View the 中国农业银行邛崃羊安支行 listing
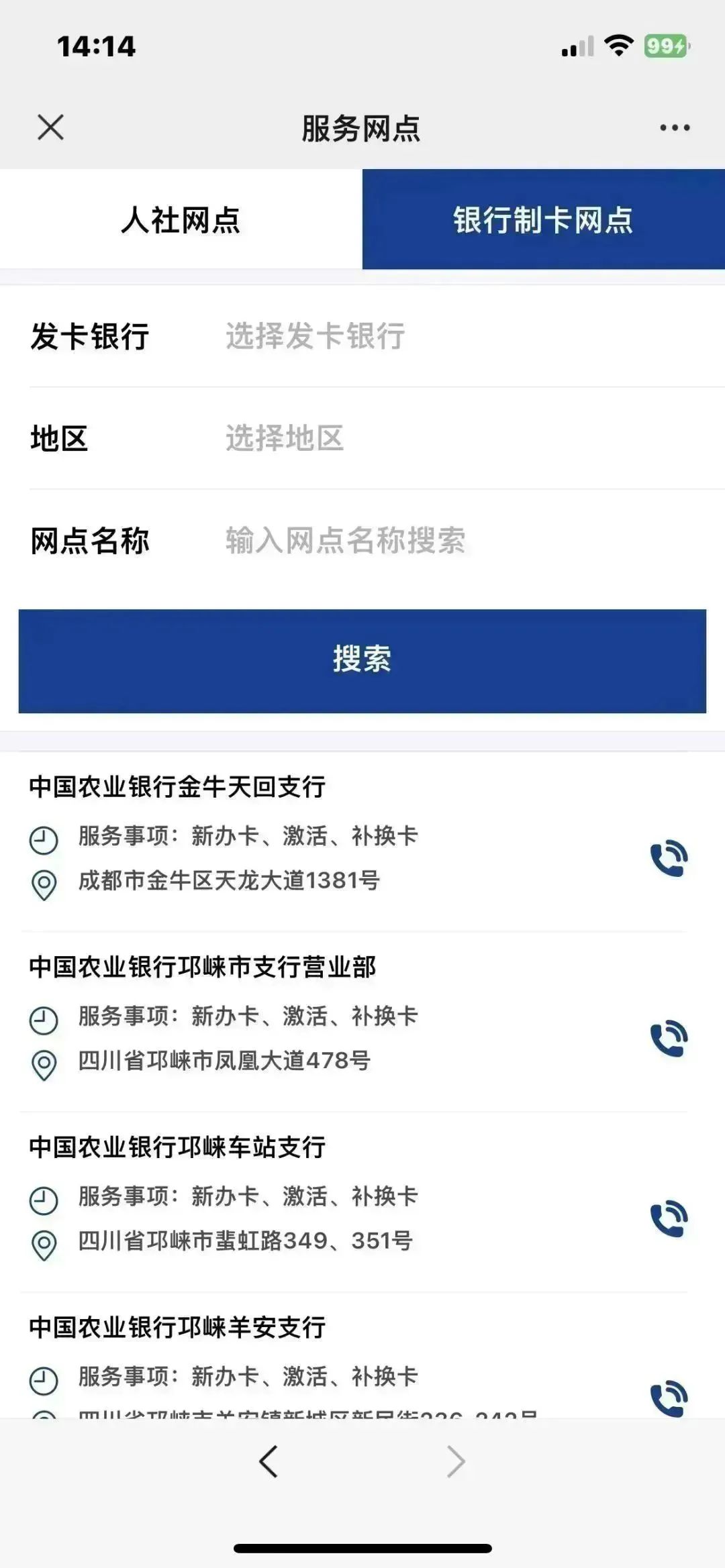Screen dimensions: 725x1568 pyautogui.click(x=177, y=1327)
